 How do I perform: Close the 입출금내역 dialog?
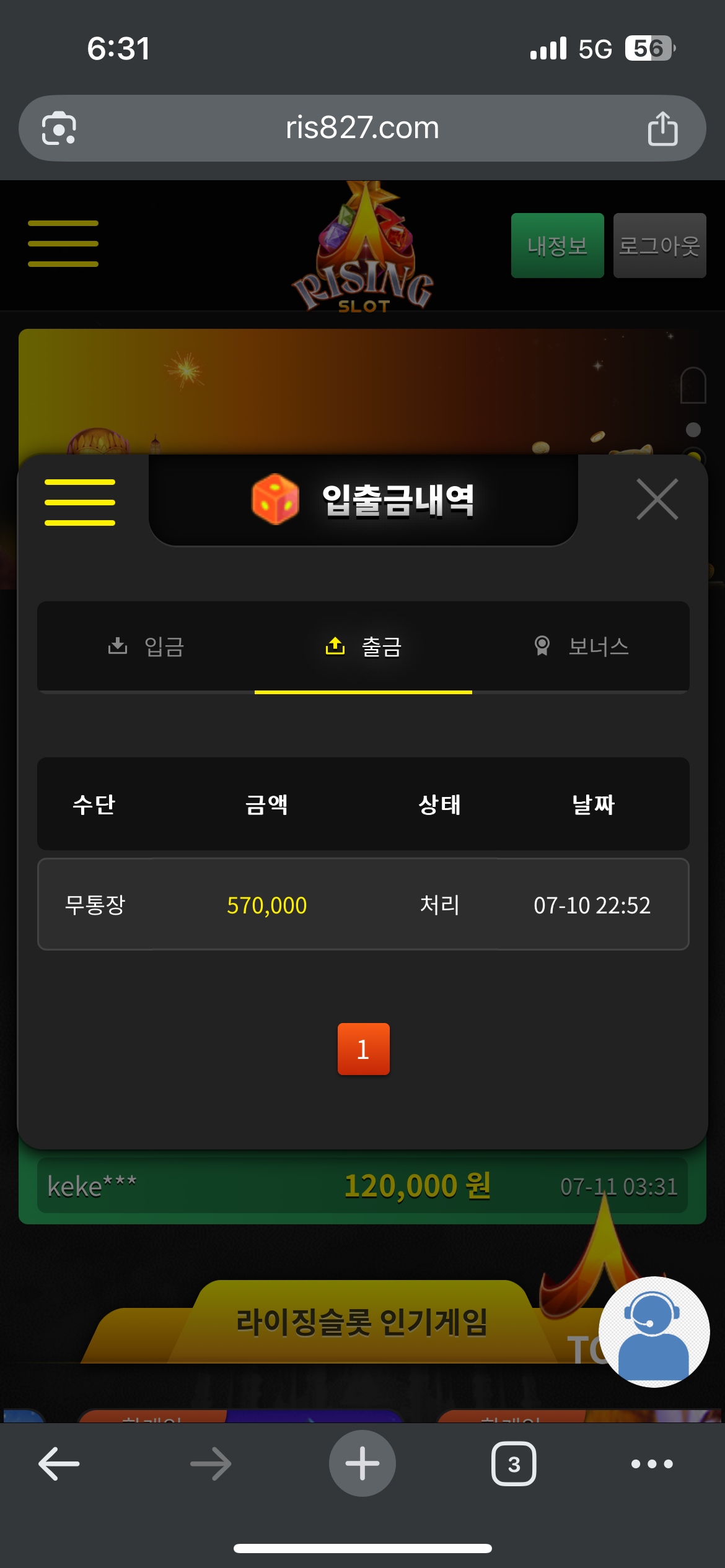[x=657, y=499]
